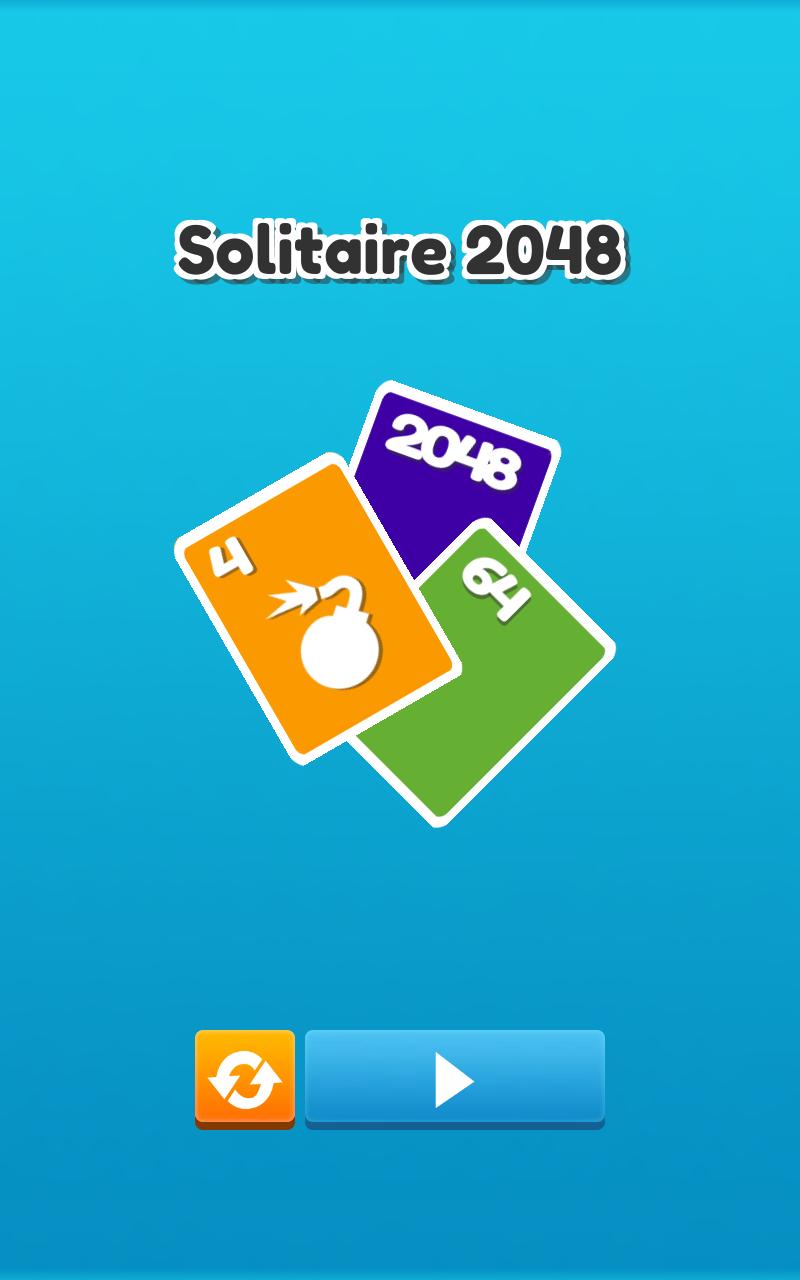Tap the orange refresh arrows button

[245, 1078]
